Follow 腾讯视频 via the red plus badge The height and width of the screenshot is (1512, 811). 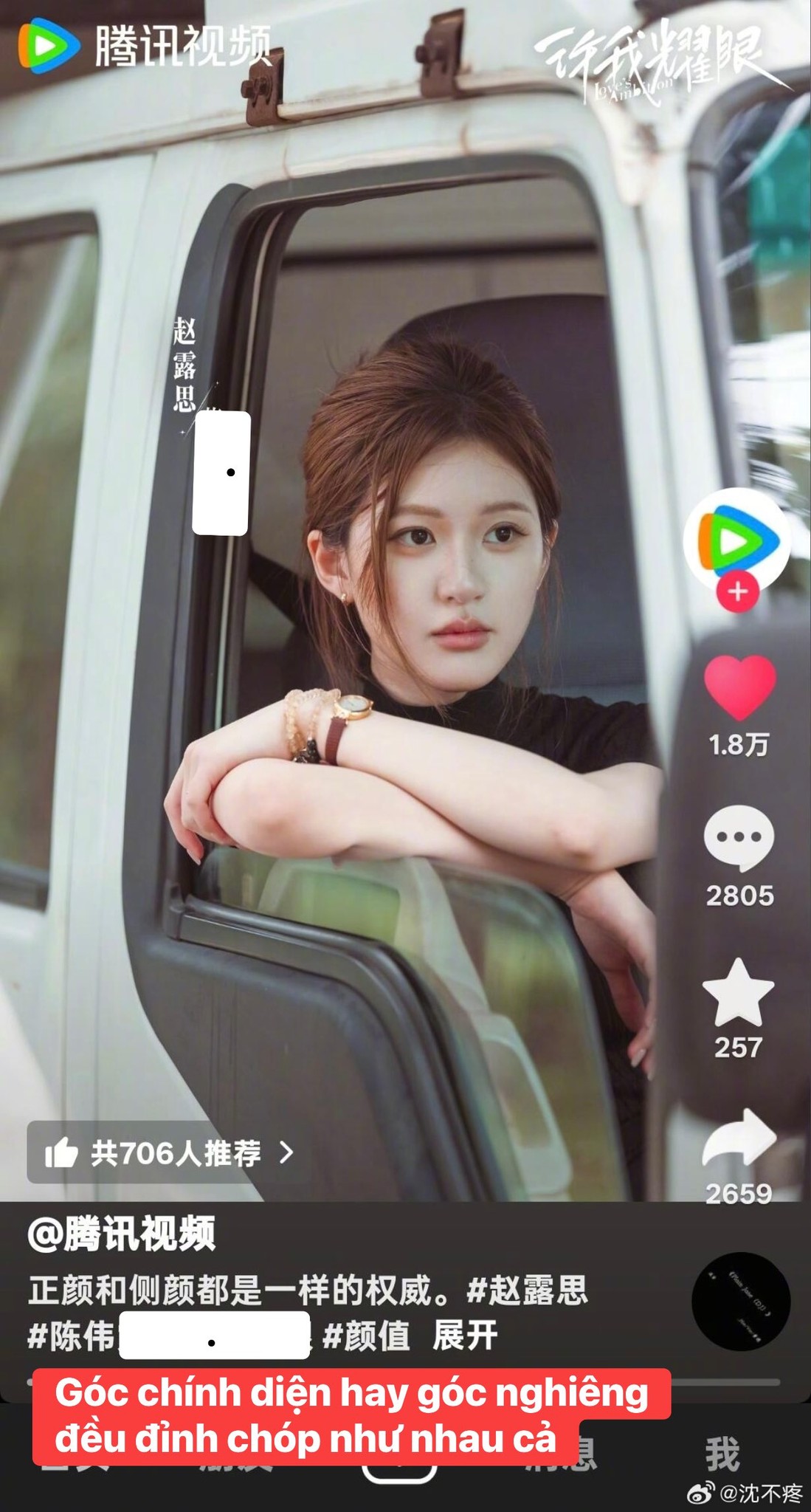tap(737, 592)
